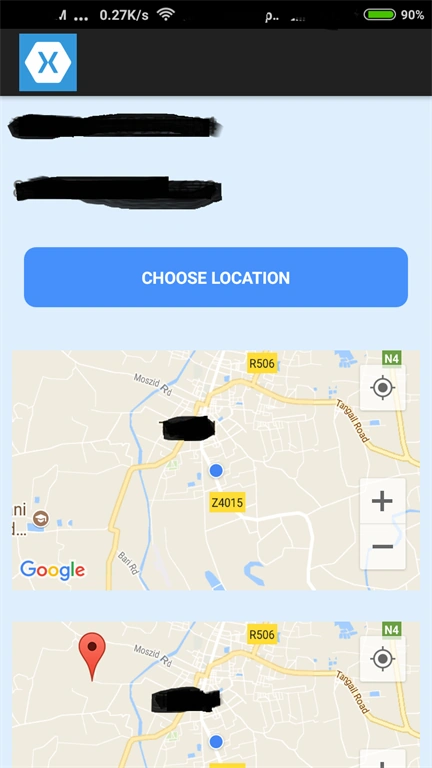Center second map on my location

(x=383, y=659)
